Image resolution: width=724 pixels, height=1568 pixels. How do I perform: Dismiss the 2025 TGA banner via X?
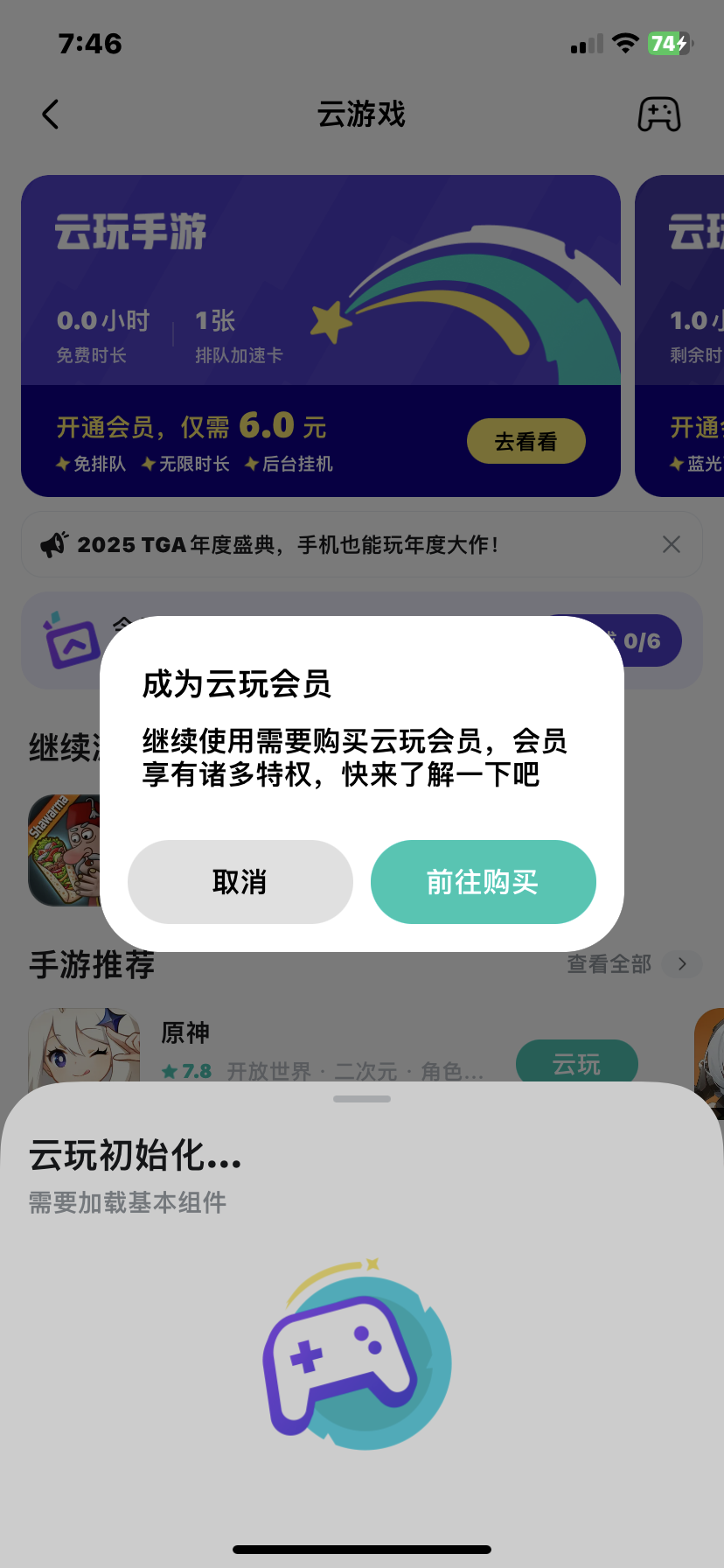[671, 543]
